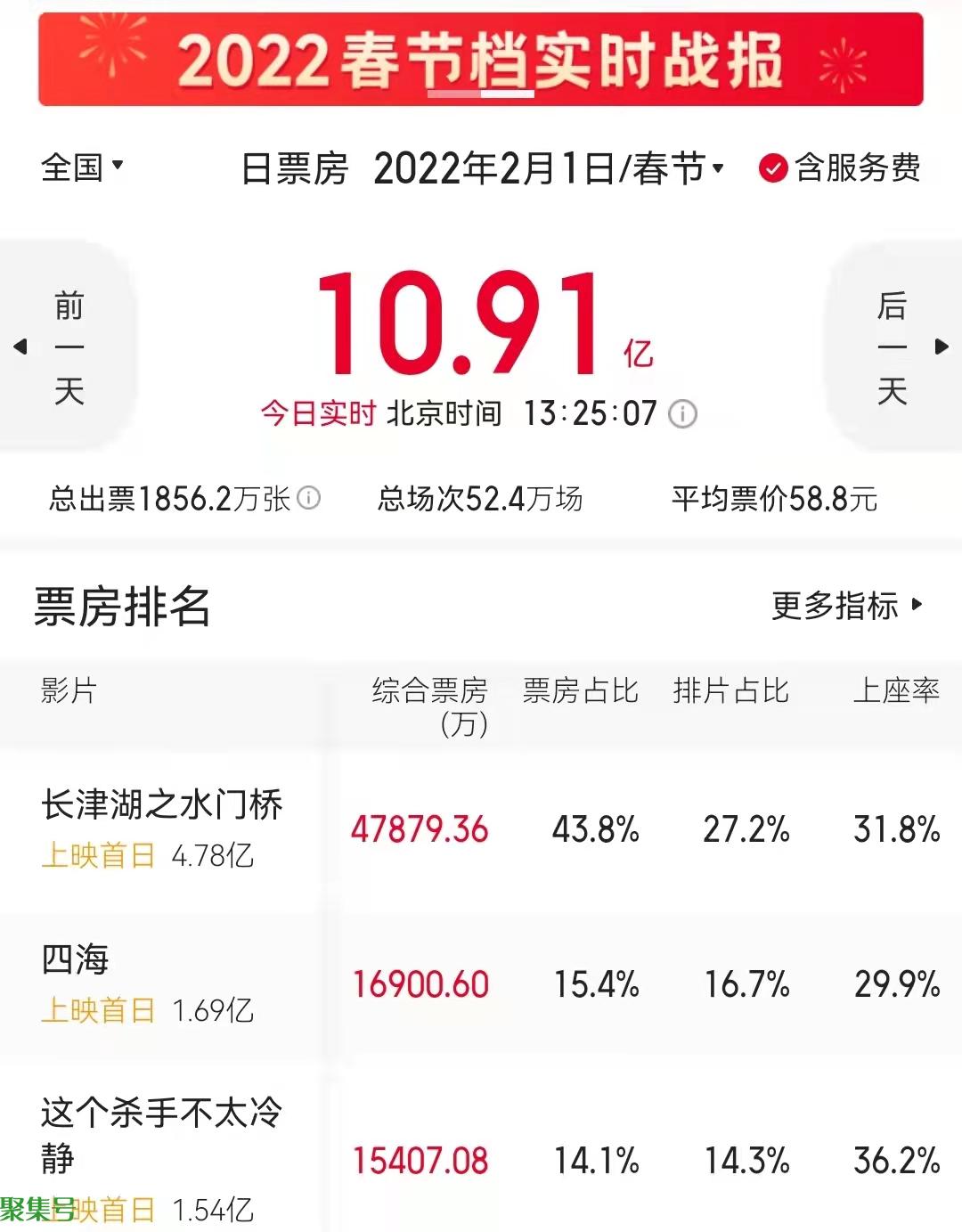Open the date picker showing 2022年2月1日/春节
The image size is (962, 1232).
(548, 168)
